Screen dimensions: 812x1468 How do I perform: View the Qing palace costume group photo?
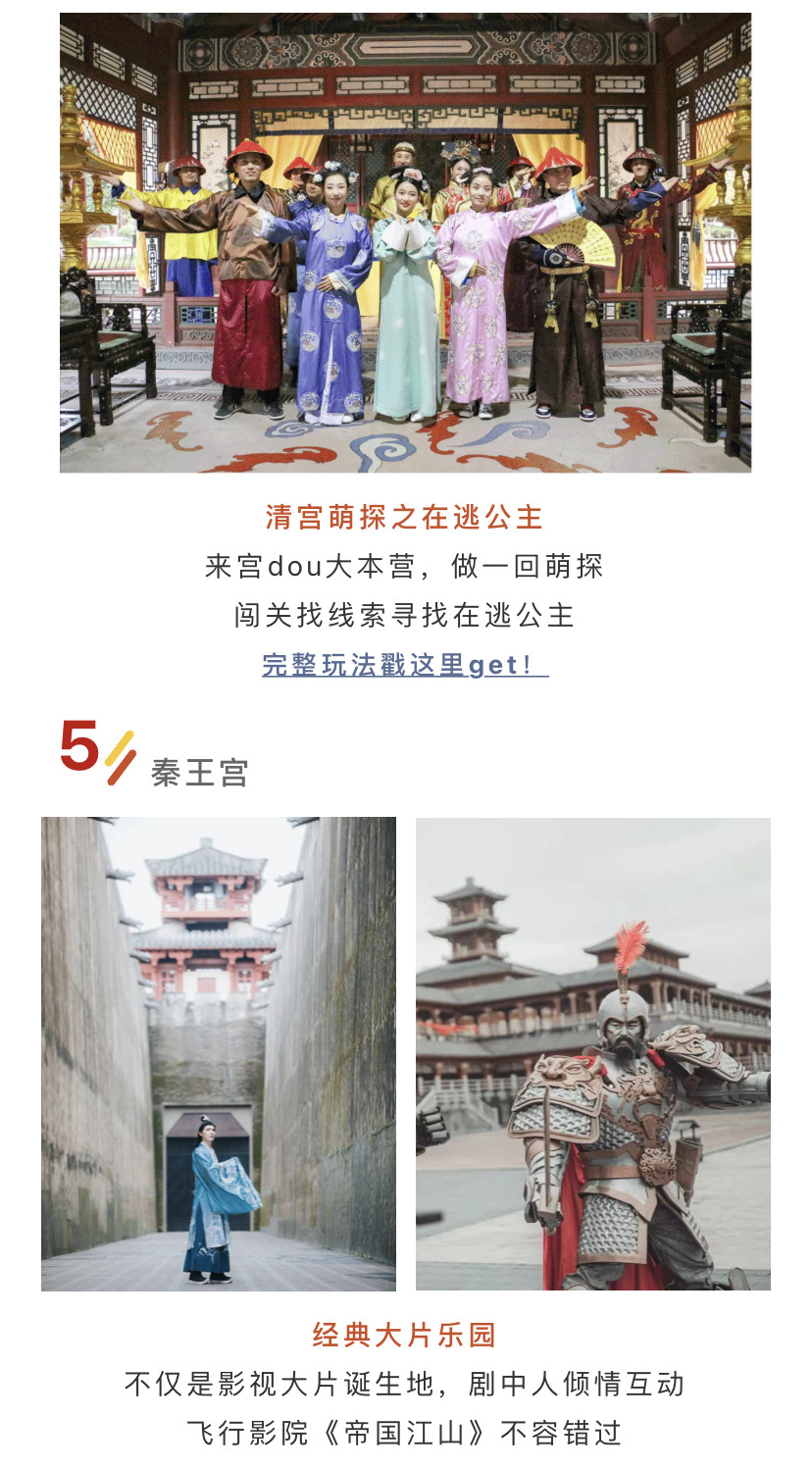405,243
